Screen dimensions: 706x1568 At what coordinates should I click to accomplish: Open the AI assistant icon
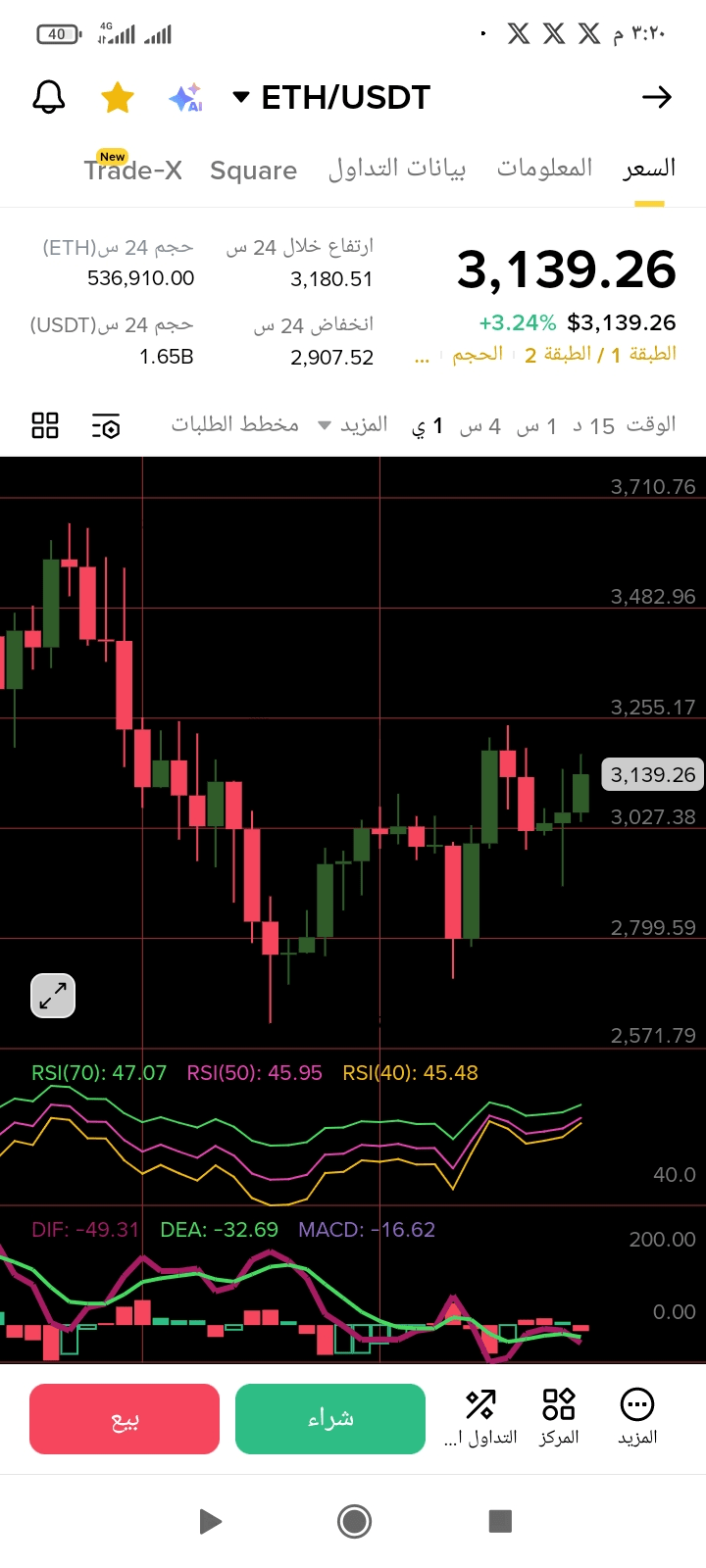(185, 97)
